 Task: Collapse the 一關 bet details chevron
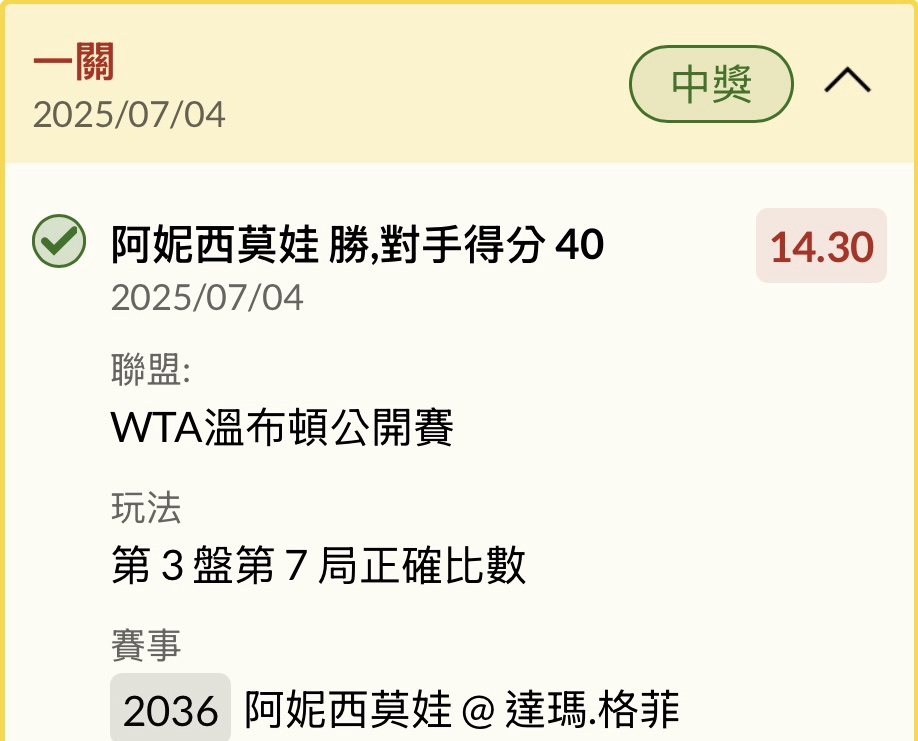847,83
